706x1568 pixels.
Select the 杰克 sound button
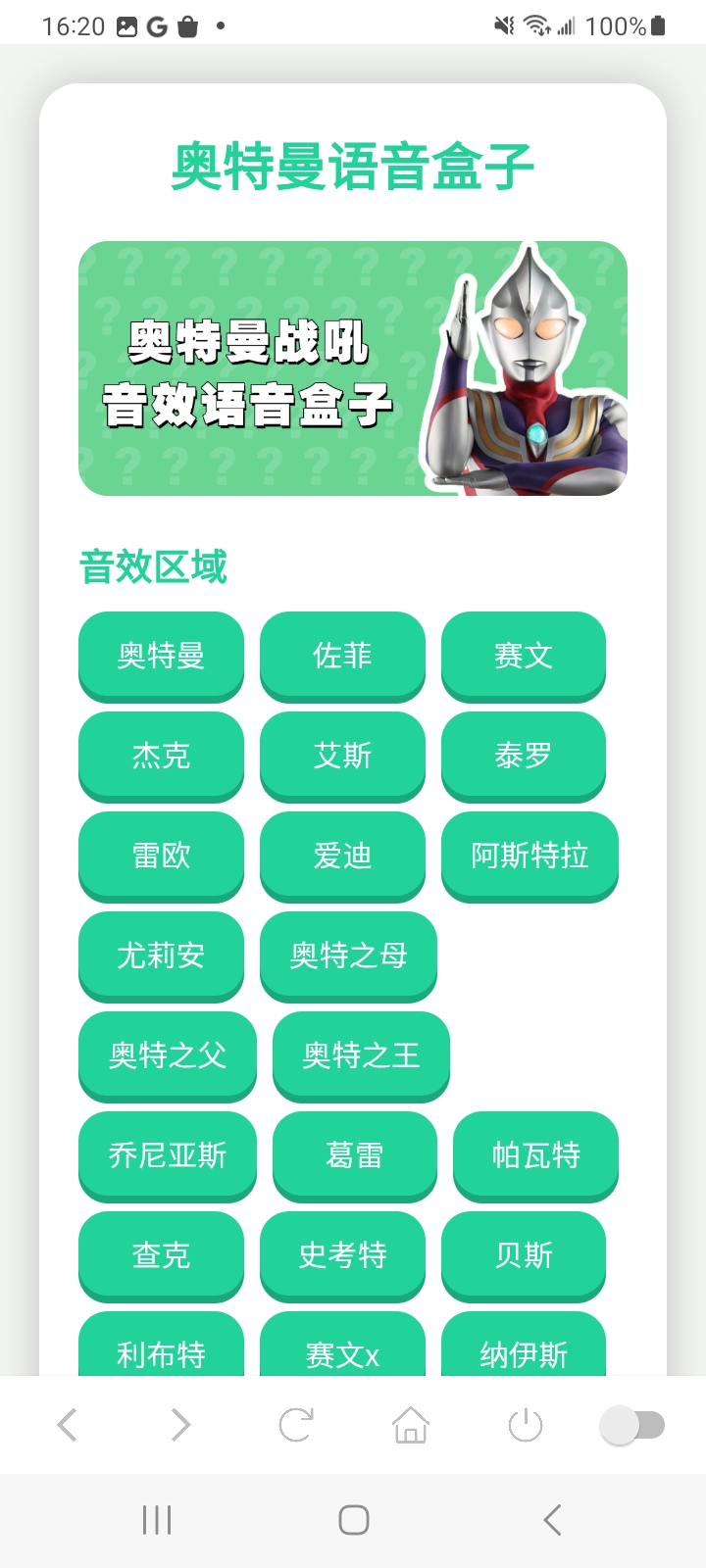[161, 757]
